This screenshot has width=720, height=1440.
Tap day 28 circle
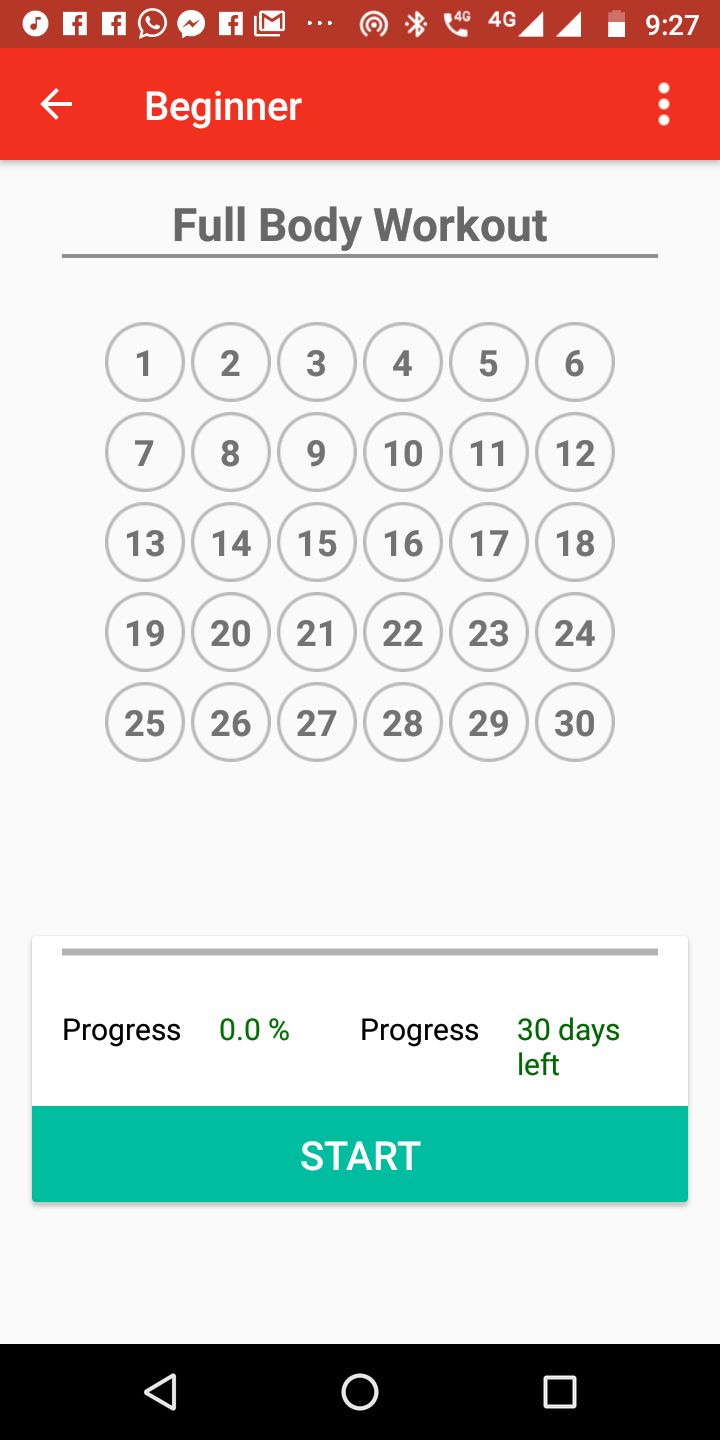click(x=403, y=723)
